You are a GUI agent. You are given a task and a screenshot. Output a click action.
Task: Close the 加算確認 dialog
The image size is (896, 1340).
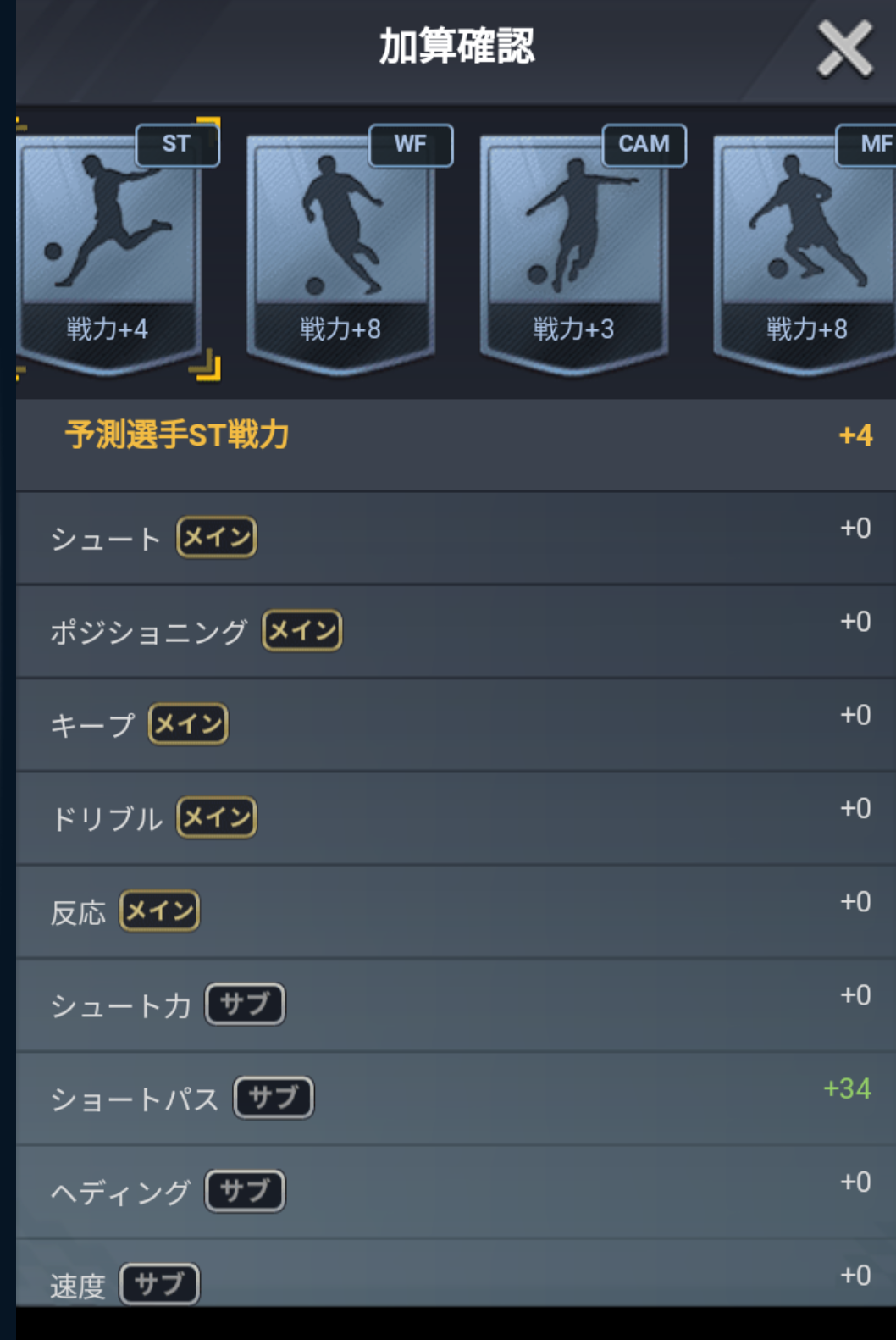pos(844,49)
